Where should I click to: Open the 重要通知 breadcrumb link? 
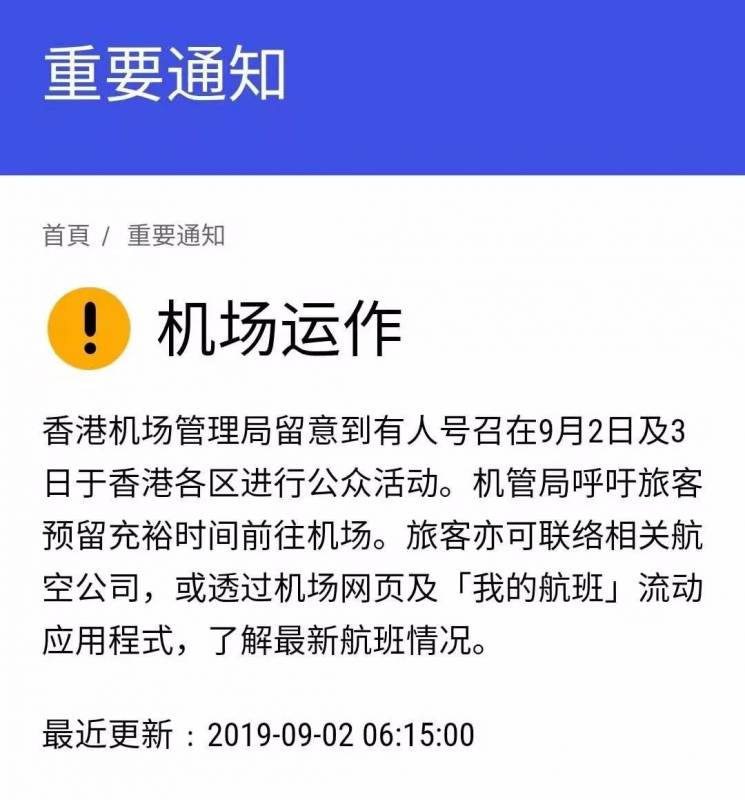click(176, 236)
